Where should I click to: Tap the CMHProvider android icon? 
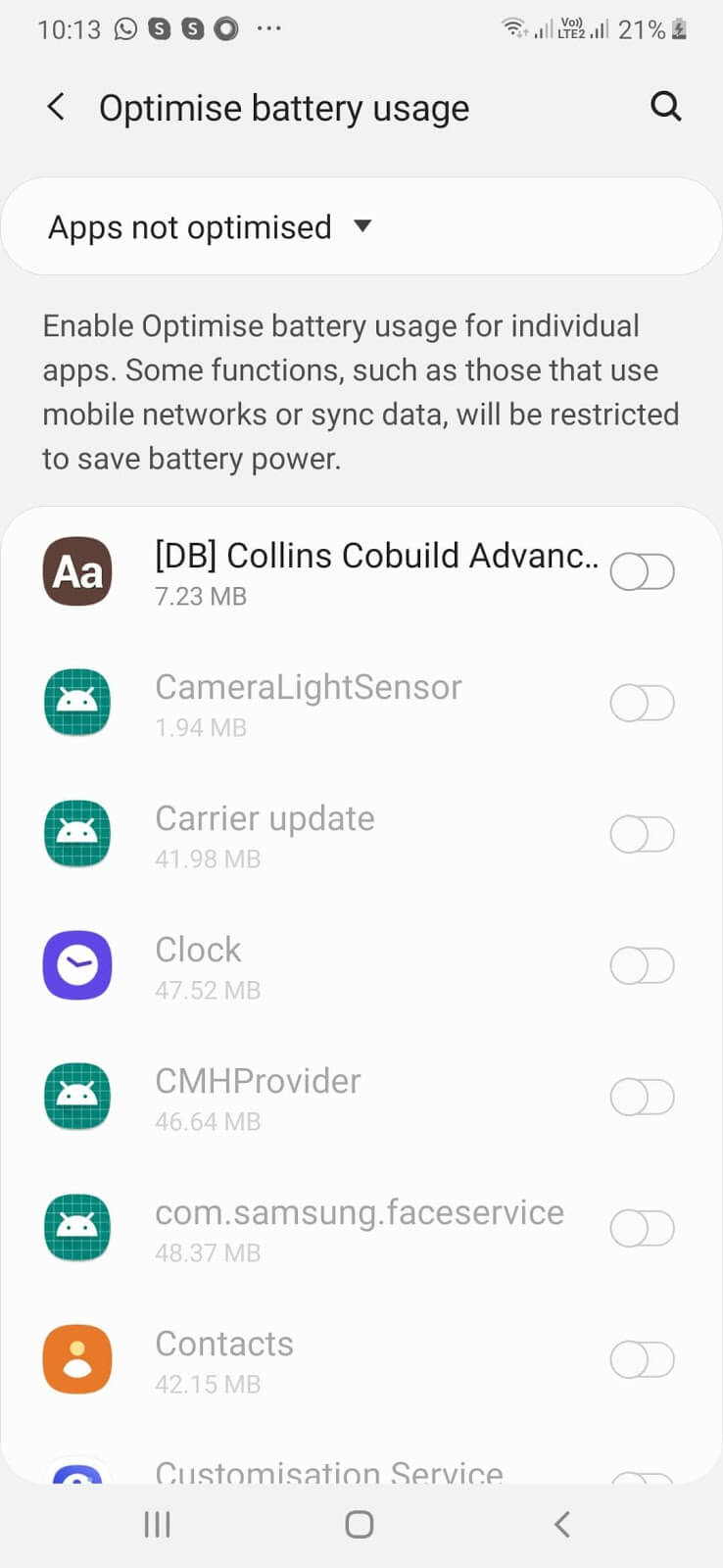tap(77, 1097)
